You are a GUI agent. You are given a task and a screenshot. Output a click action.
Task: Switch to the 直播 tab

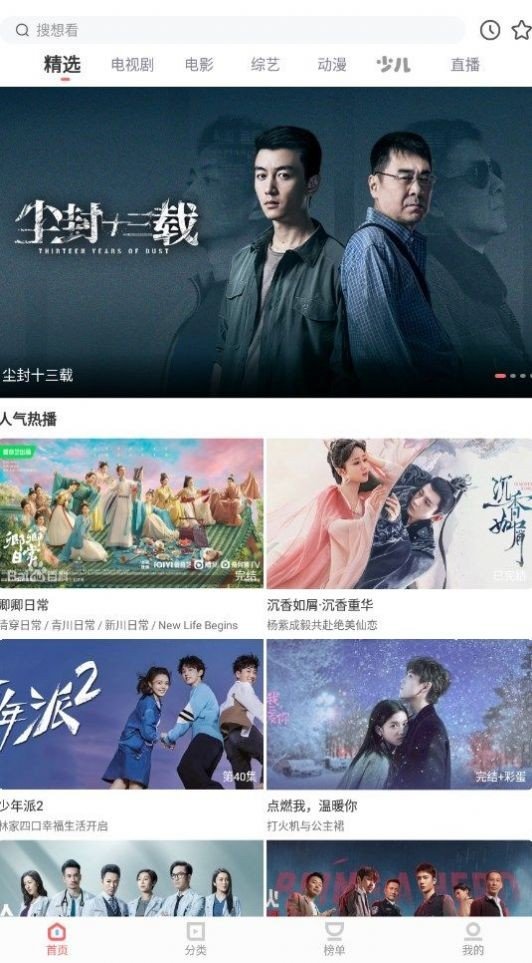[x=465, y=64]
